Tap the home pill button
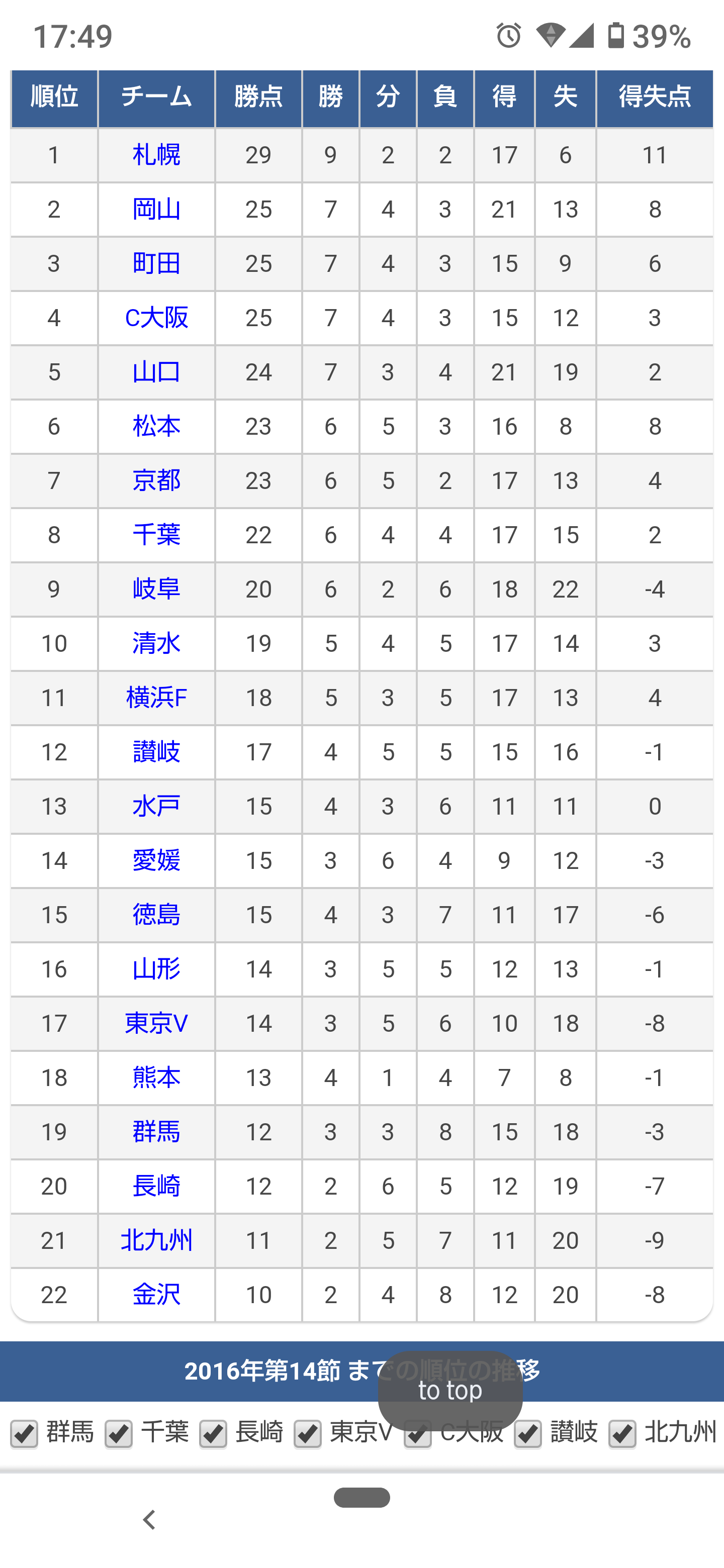 [361, 1498]
